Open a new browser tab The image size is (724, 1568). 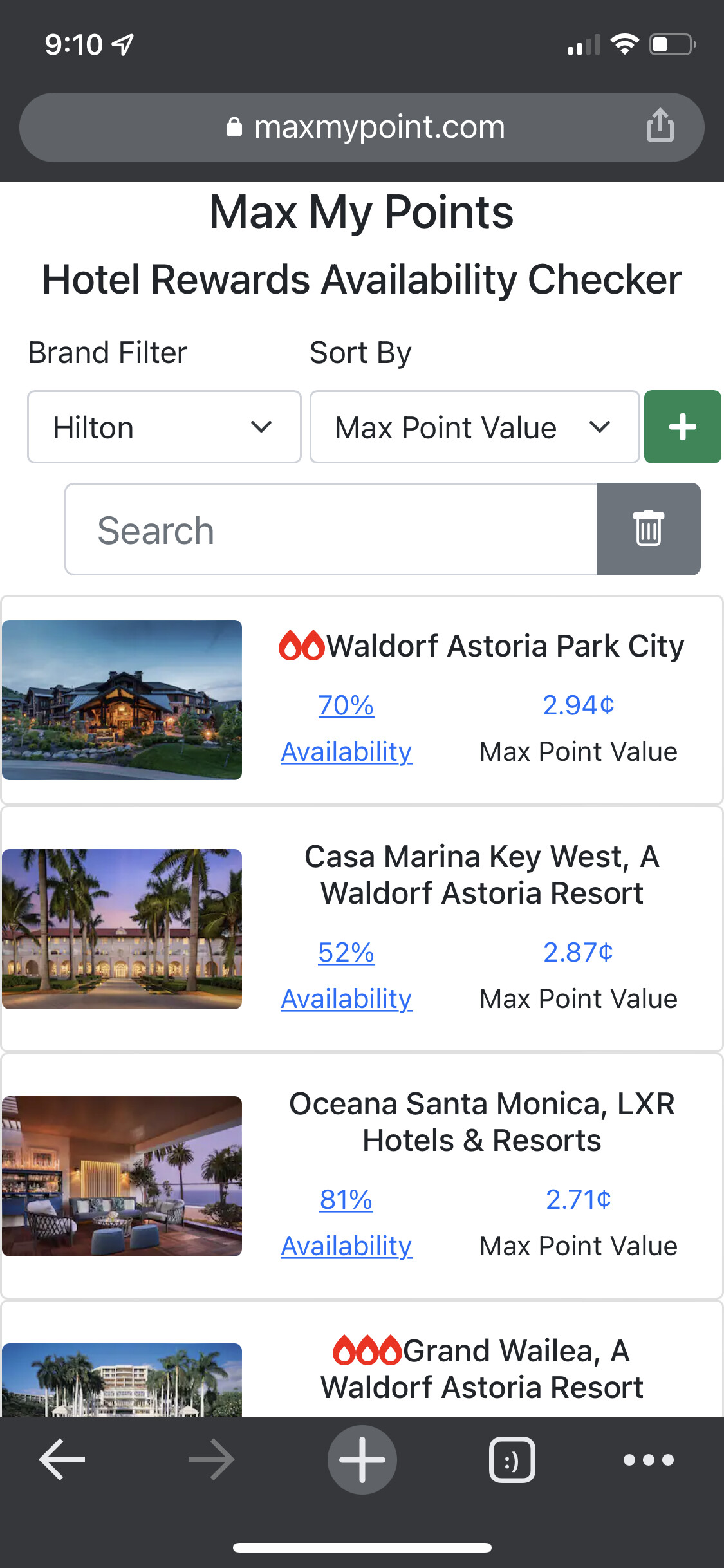point(362,1459)
